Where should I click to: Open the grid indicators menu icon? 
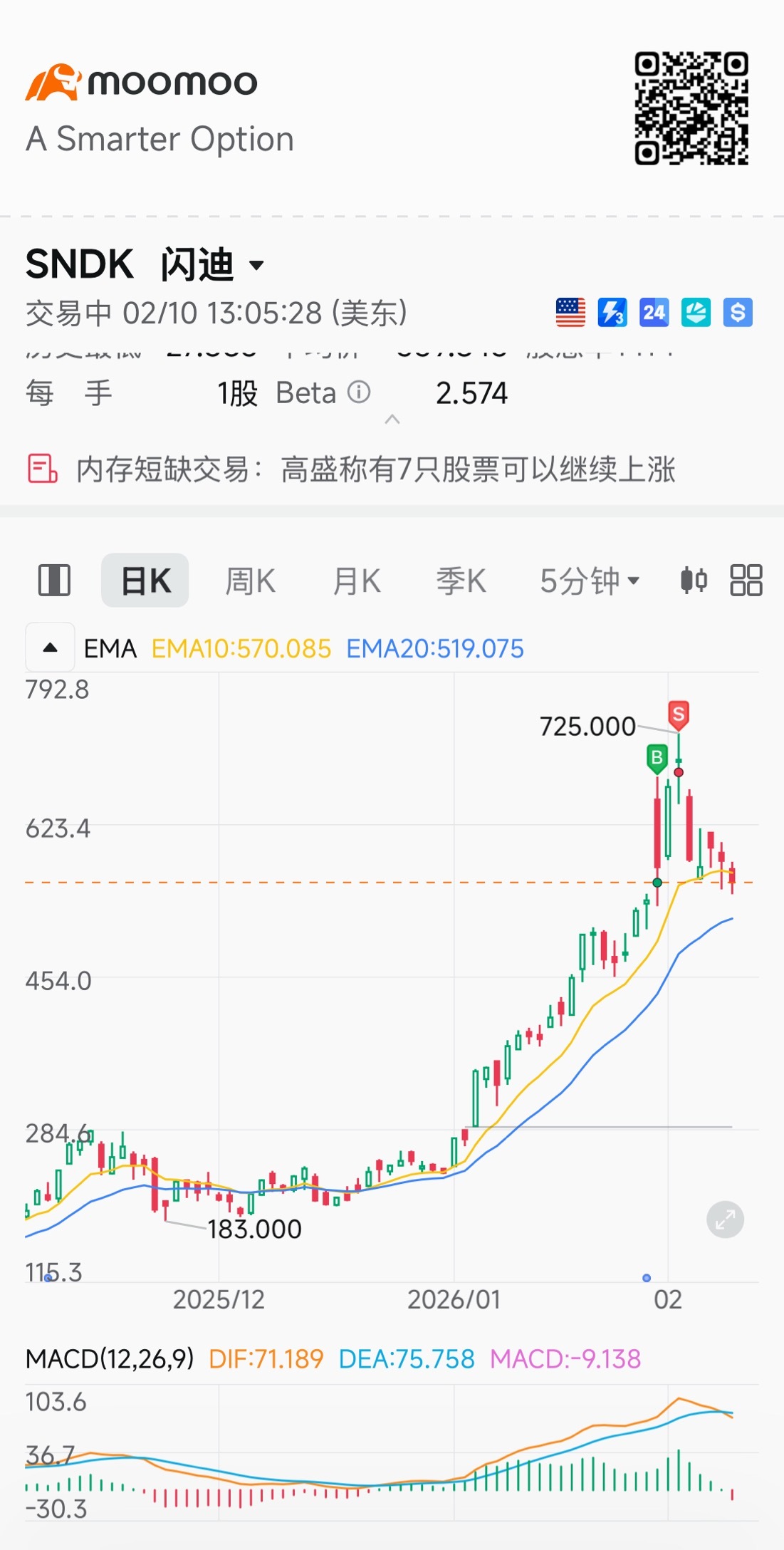pos(746,580)
